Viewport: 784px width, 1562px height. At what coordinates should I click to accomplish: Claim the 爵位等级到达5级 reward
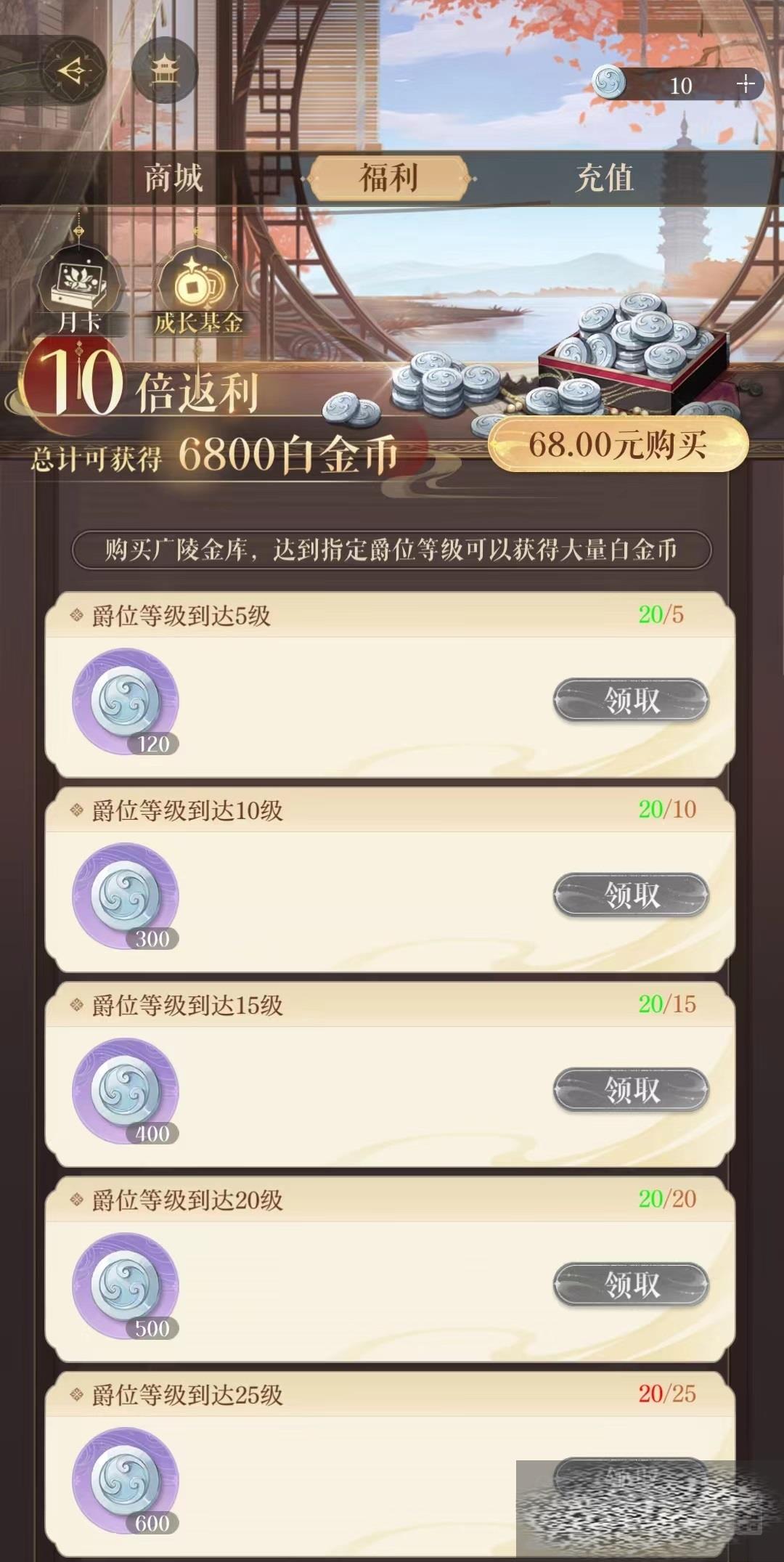tap(631, 700)
